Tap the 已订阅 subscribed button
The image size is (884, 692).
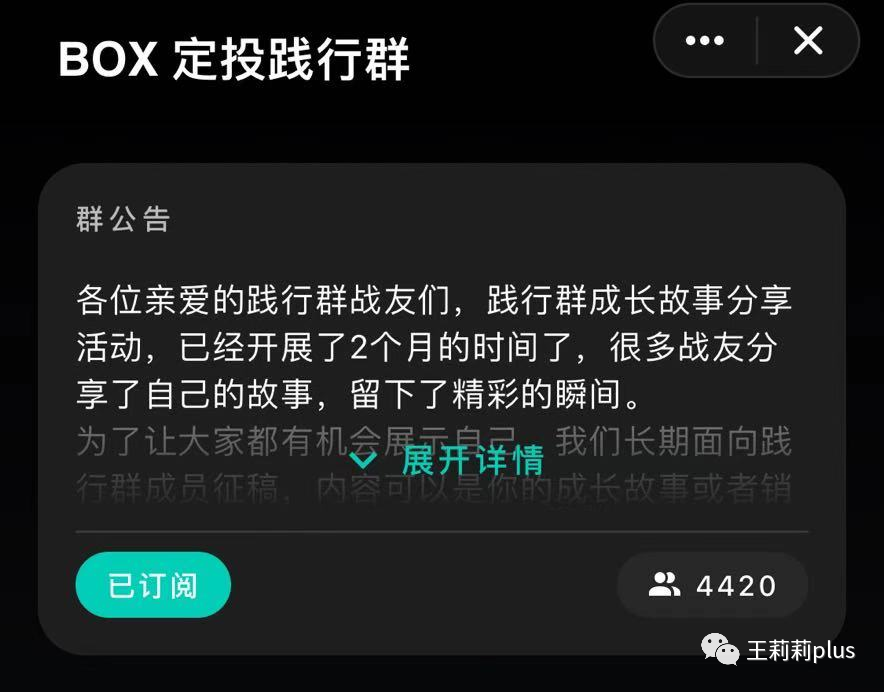coord(153,585)
